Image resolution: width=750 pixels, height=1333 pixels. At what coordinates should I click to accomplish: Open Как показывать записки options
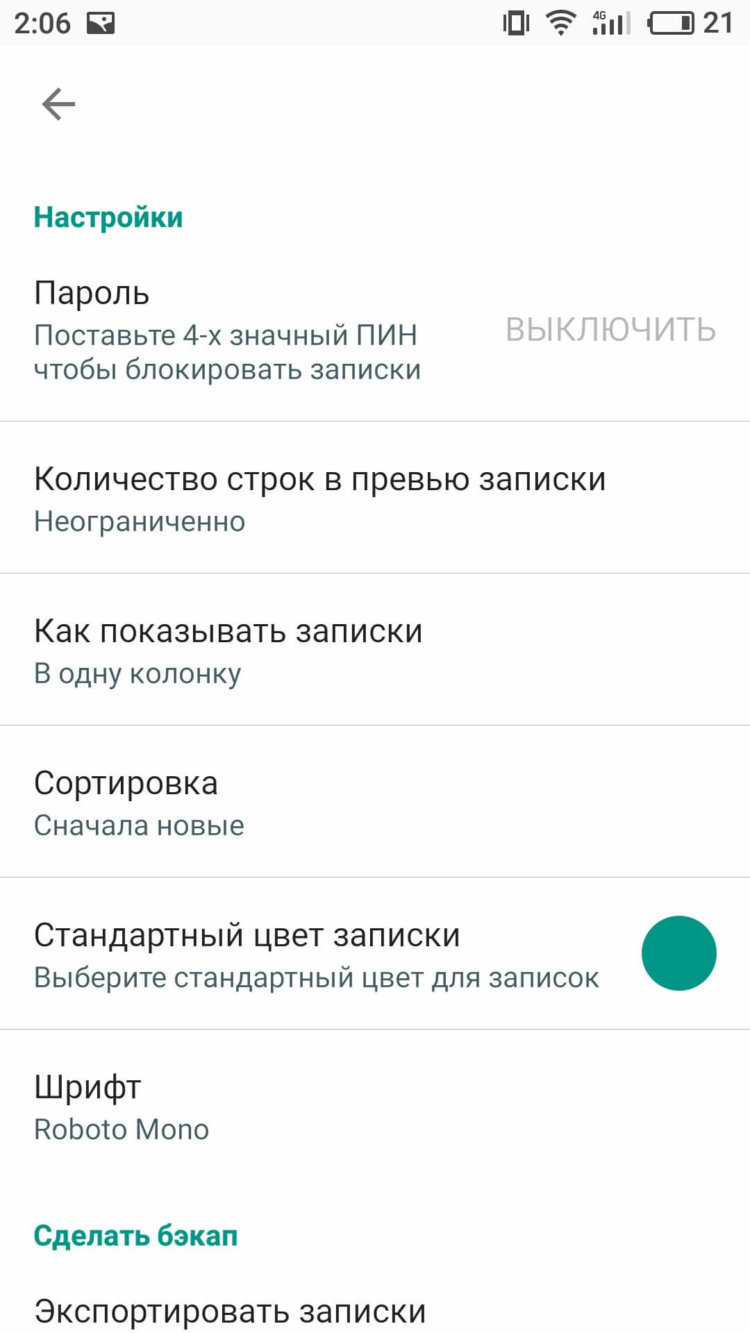point(228,630)
